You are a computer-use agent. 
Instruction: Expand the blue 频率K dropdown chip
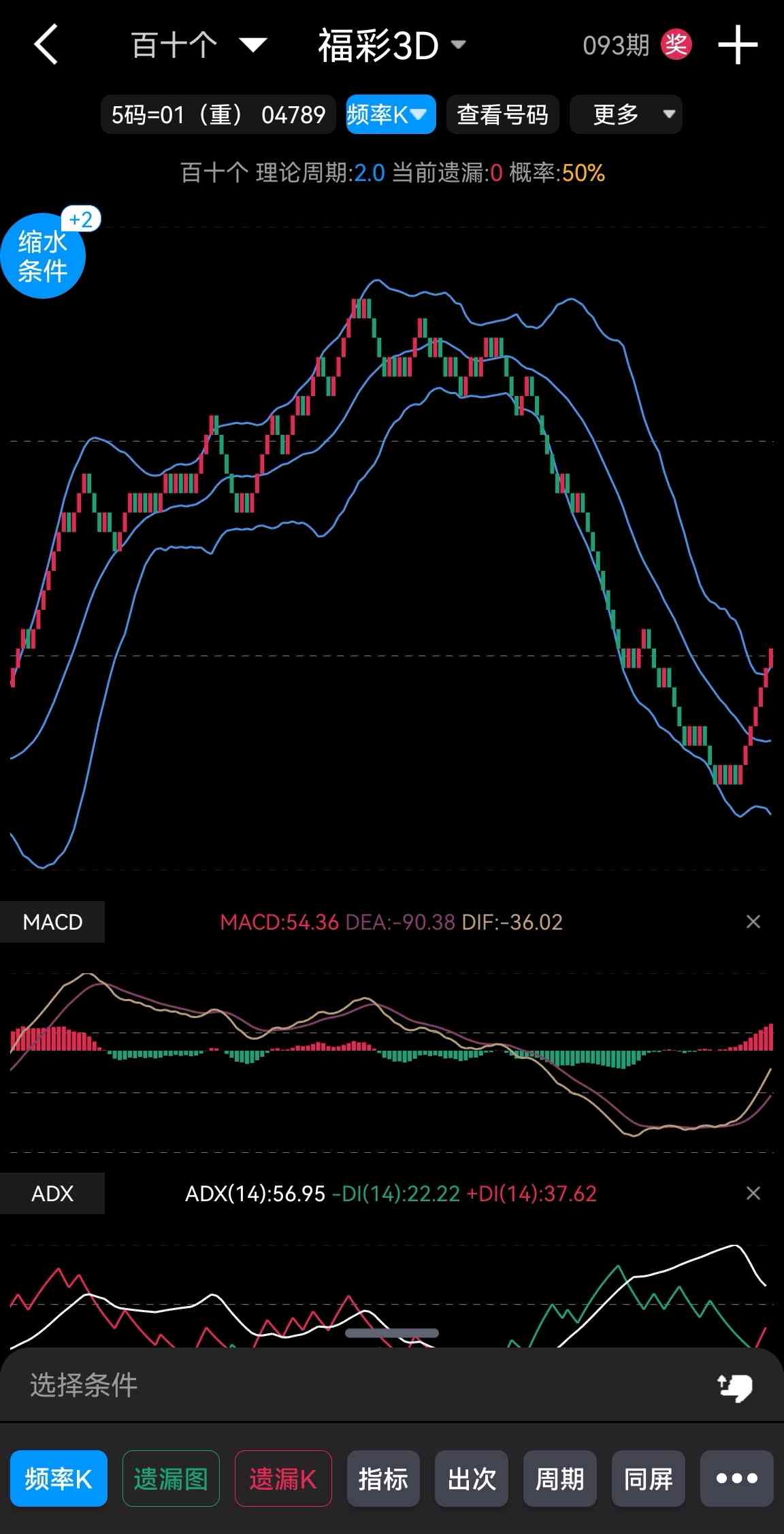[391, 114]
